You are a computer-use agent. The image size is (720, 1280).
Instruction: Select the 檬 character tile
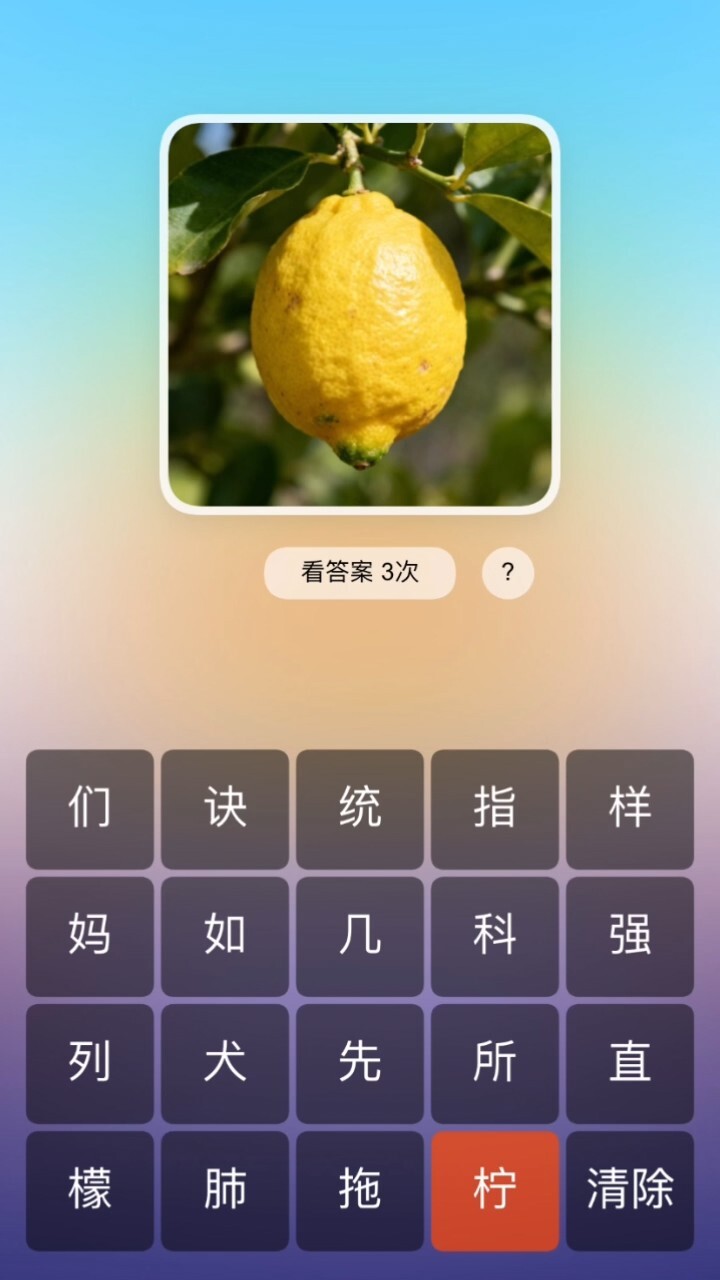click(88, 1191)
